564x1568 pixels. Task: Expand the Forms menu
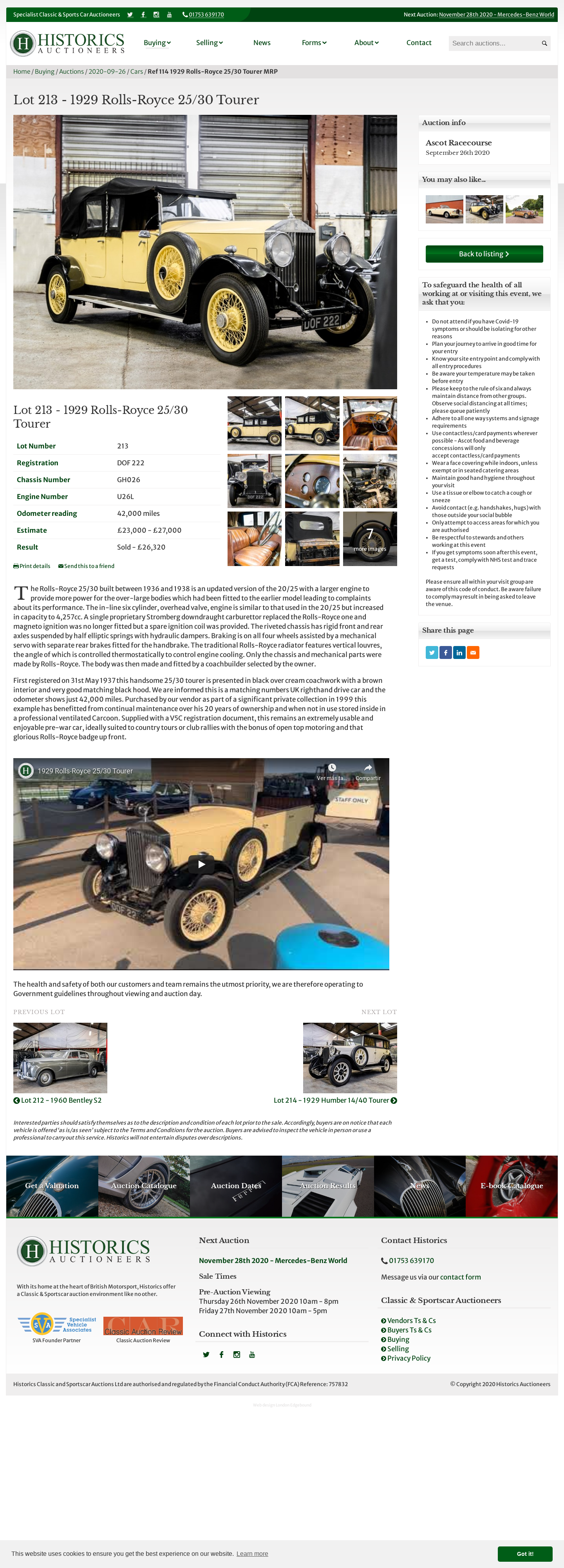[x=313, y=43]
